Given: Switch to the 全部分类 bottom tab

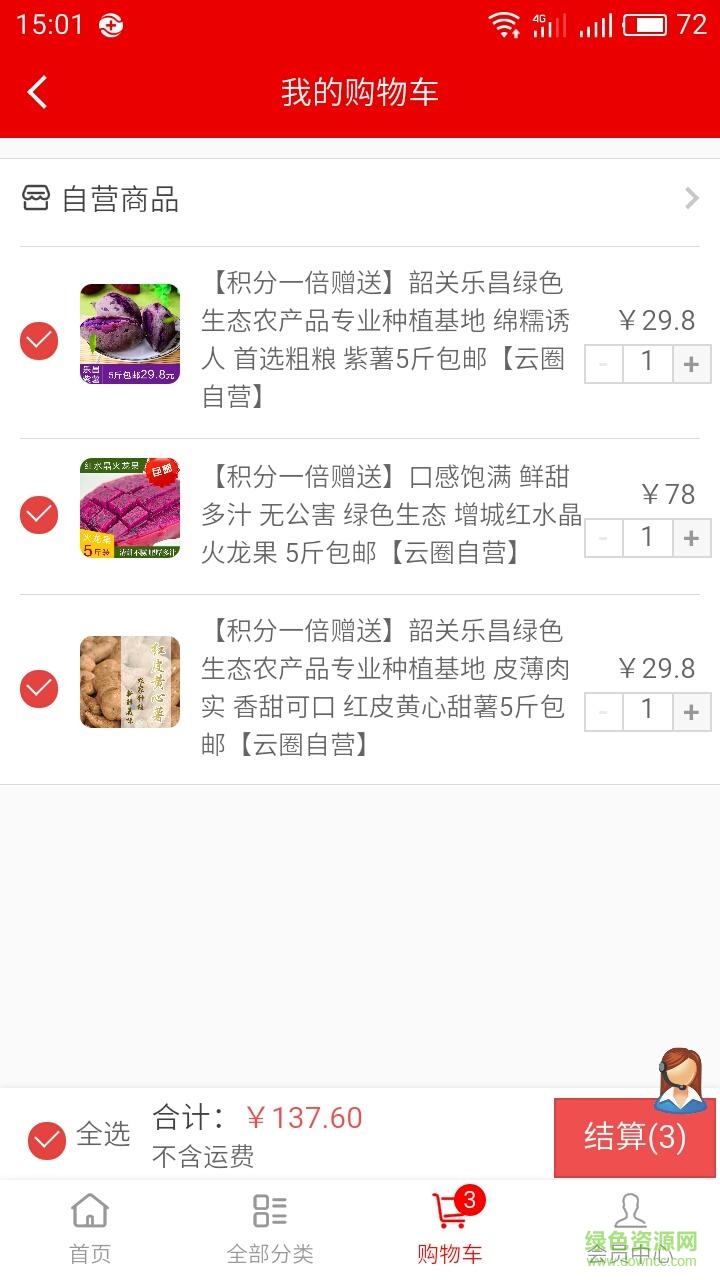Looking at the screenshot, I should (x=270, y=1222).
